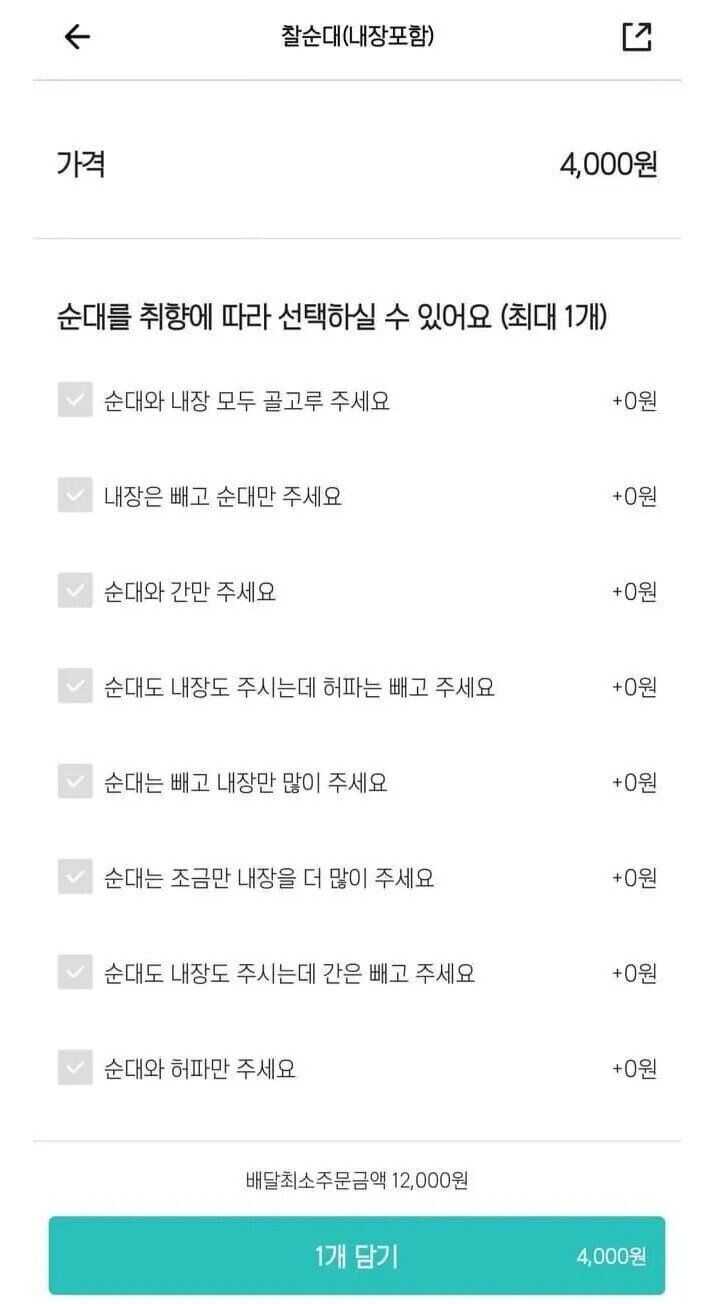Share this 찰순대(내장포함) item
Viewport: 725px width, 1304px height.
(636, 37)
